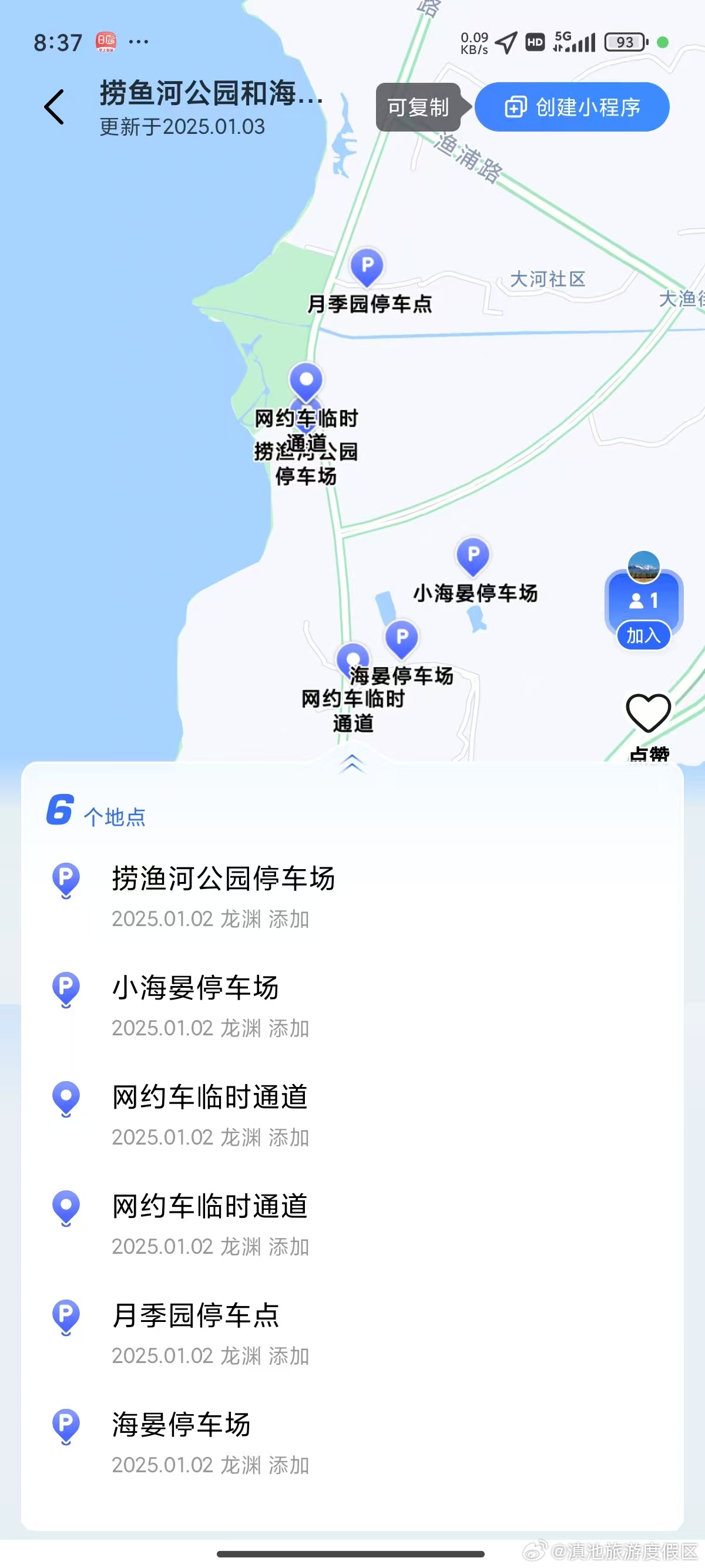The width and height of the screenshot is (705, 1568).
Task: Open the ··· more options next to clock
Action: (137, 41)
